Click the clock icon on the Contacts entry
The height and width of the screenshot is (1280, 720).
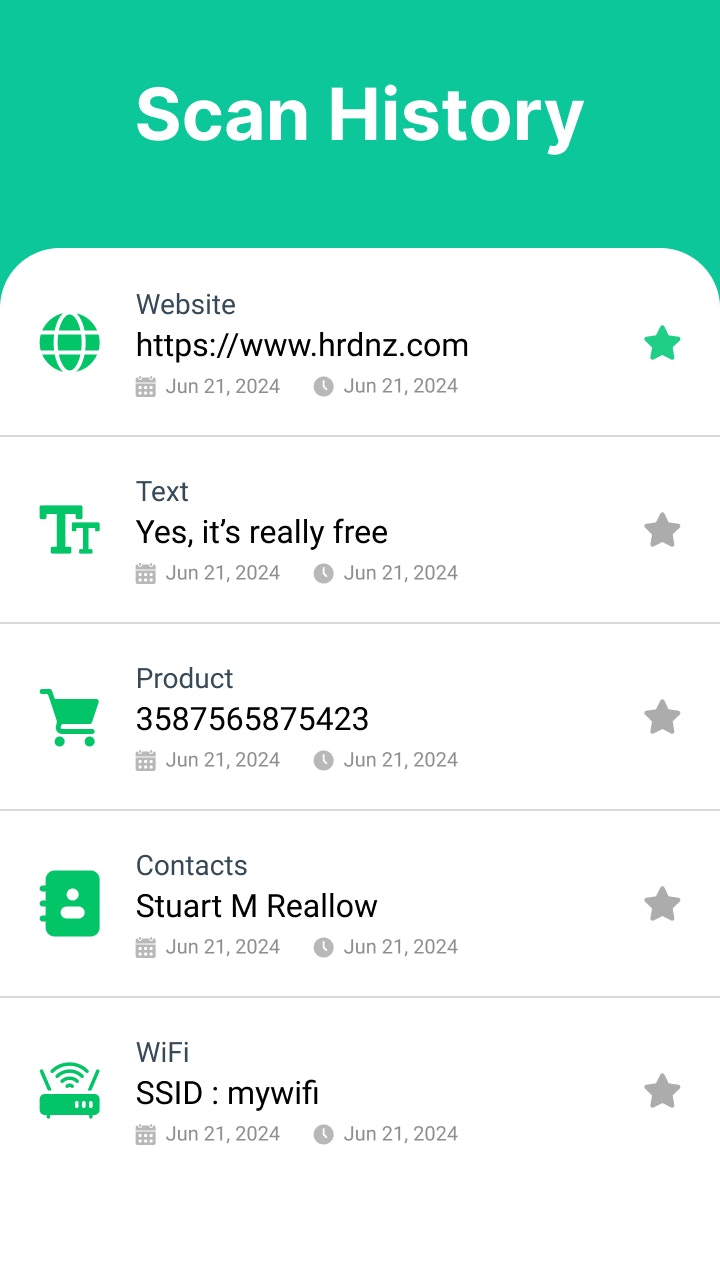[x=323, y=946]
